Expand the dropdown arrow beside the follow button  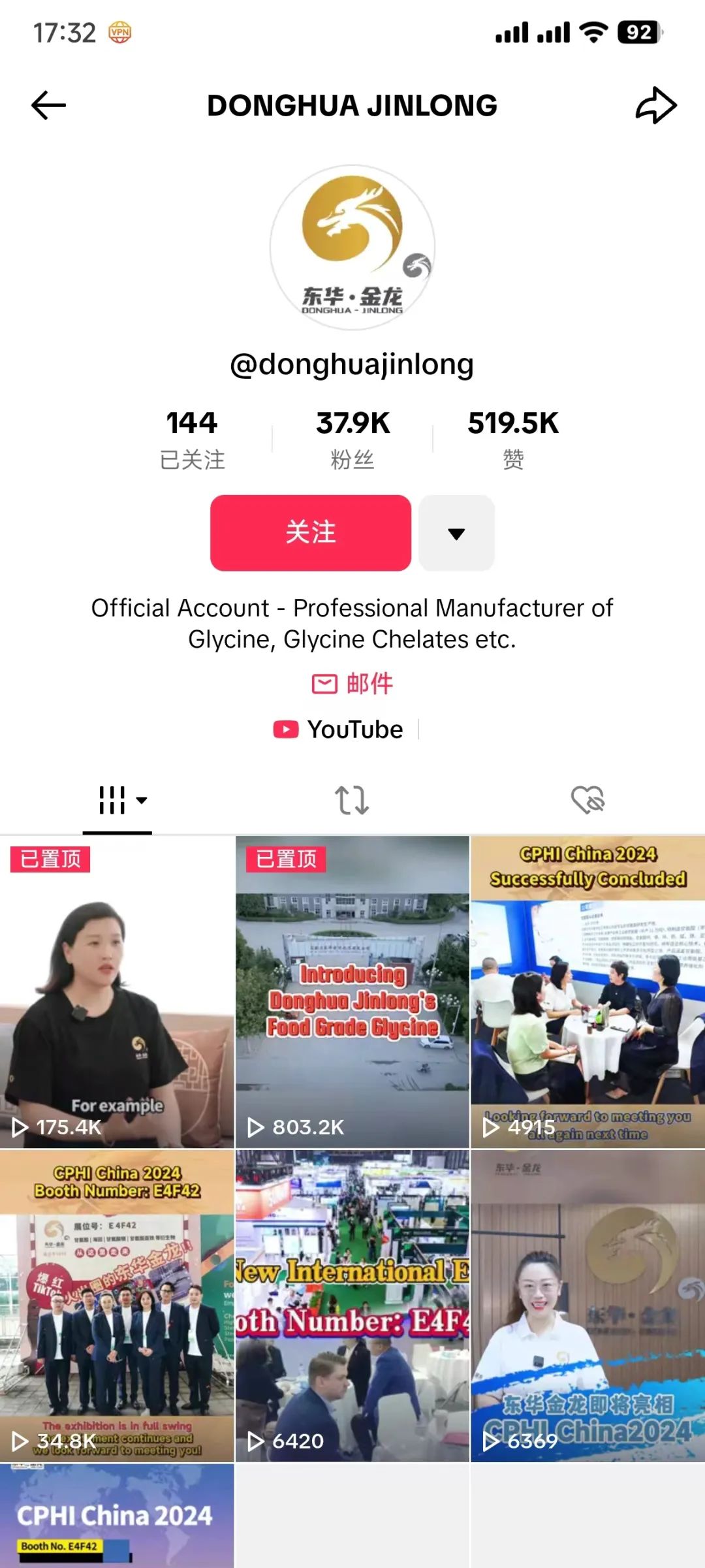[456, 533]
